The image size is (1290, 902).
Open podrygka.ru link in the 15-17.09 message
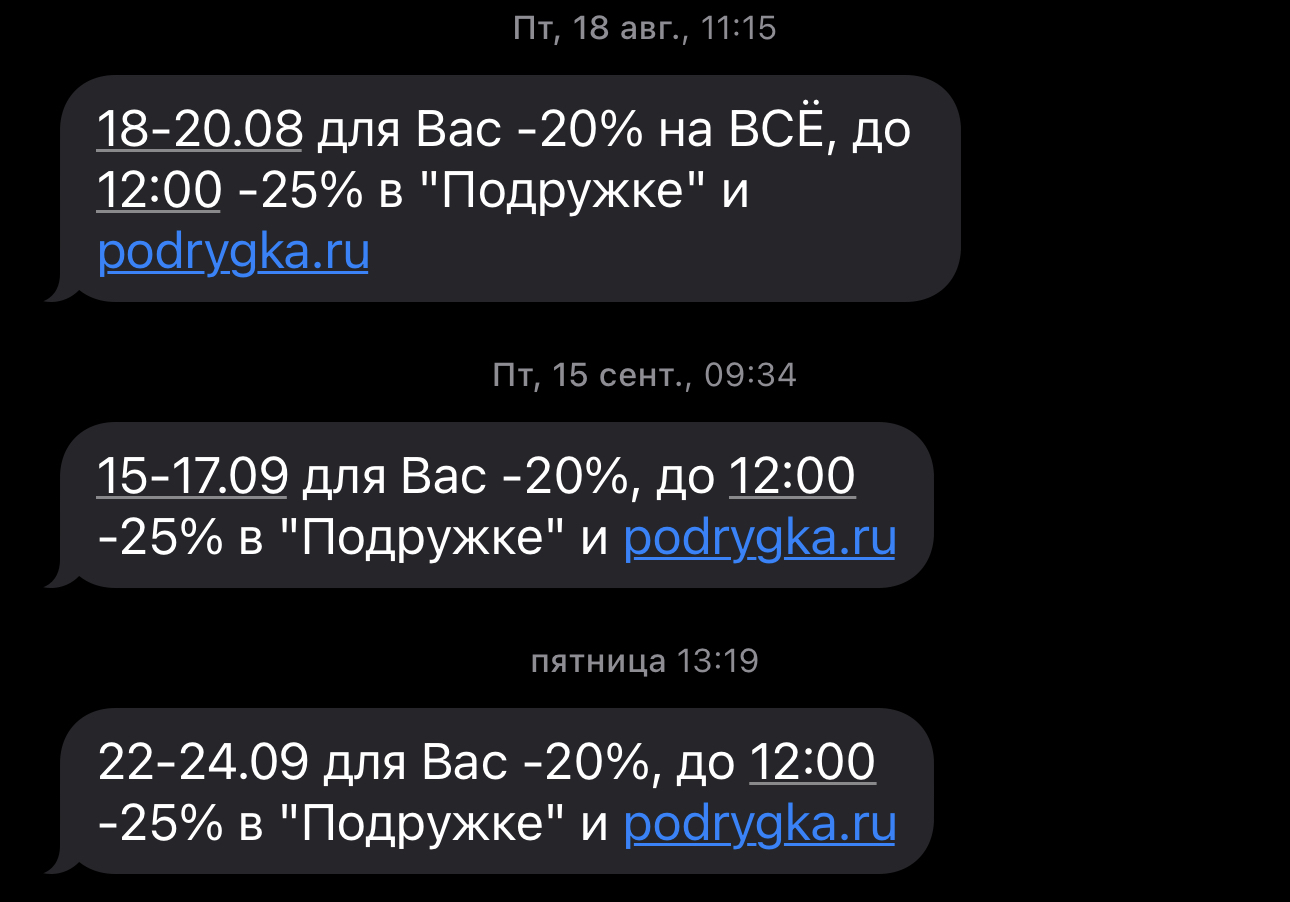[759, 538]
